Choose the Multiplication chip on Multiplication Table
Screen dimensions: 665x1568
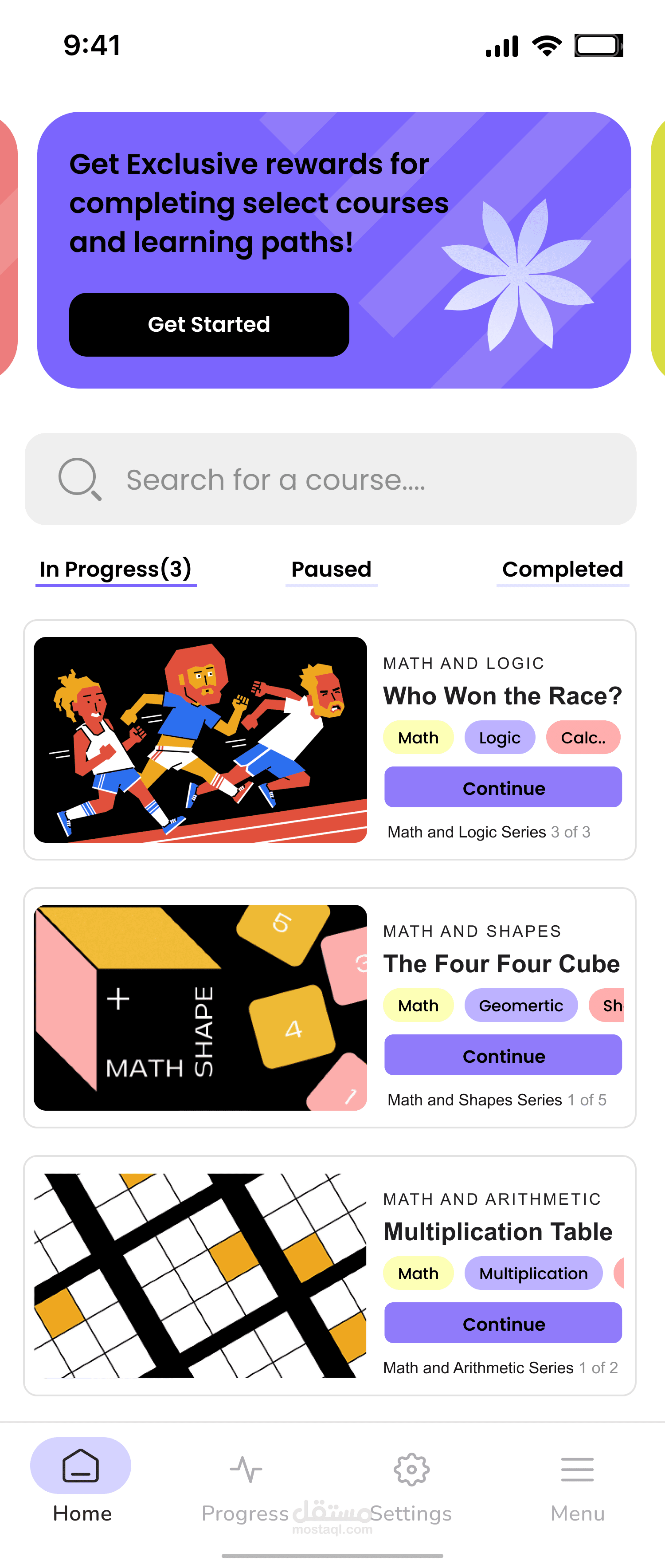[533, 1273]
